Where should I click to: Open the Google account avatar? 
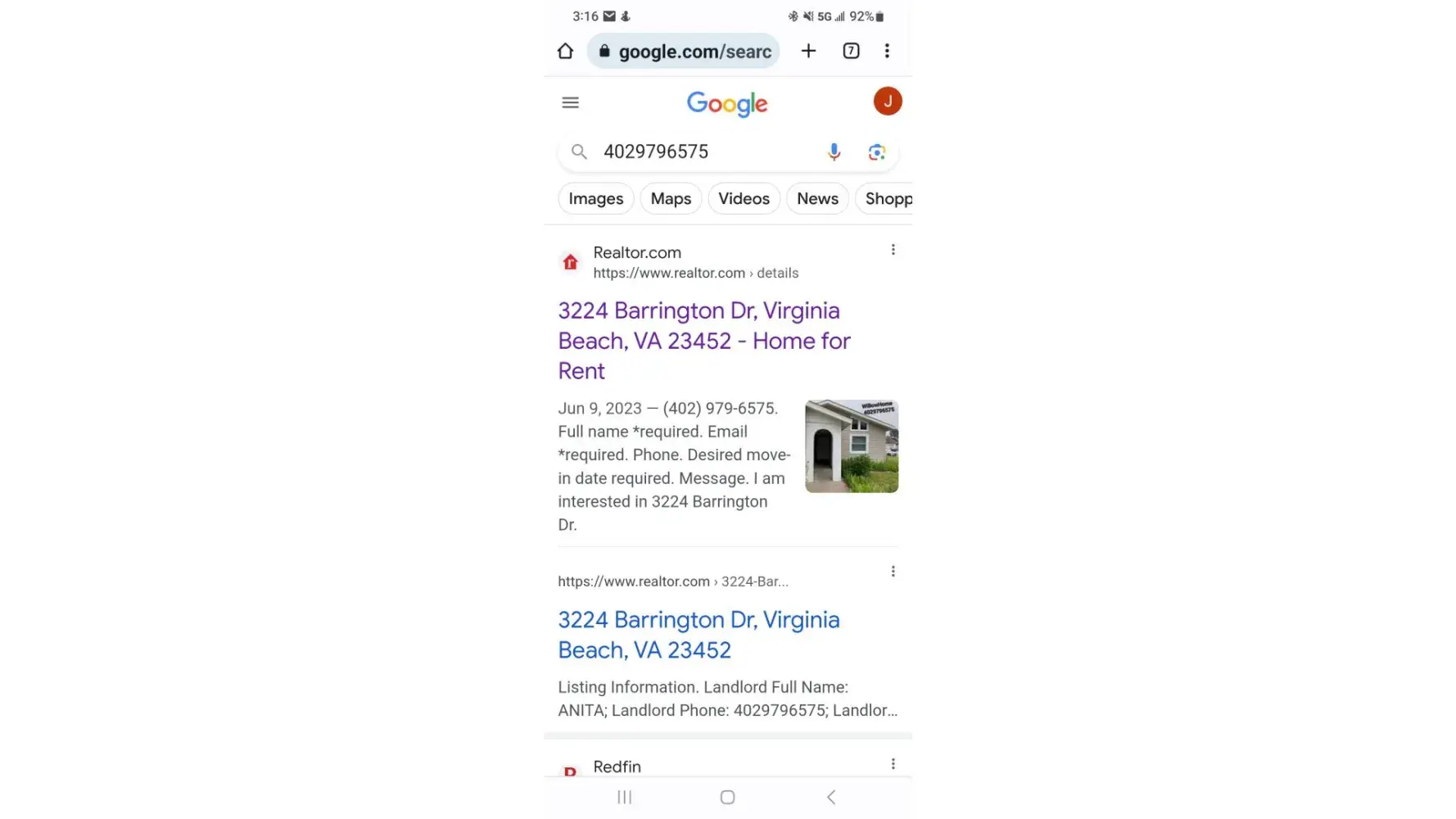(887, 102)
